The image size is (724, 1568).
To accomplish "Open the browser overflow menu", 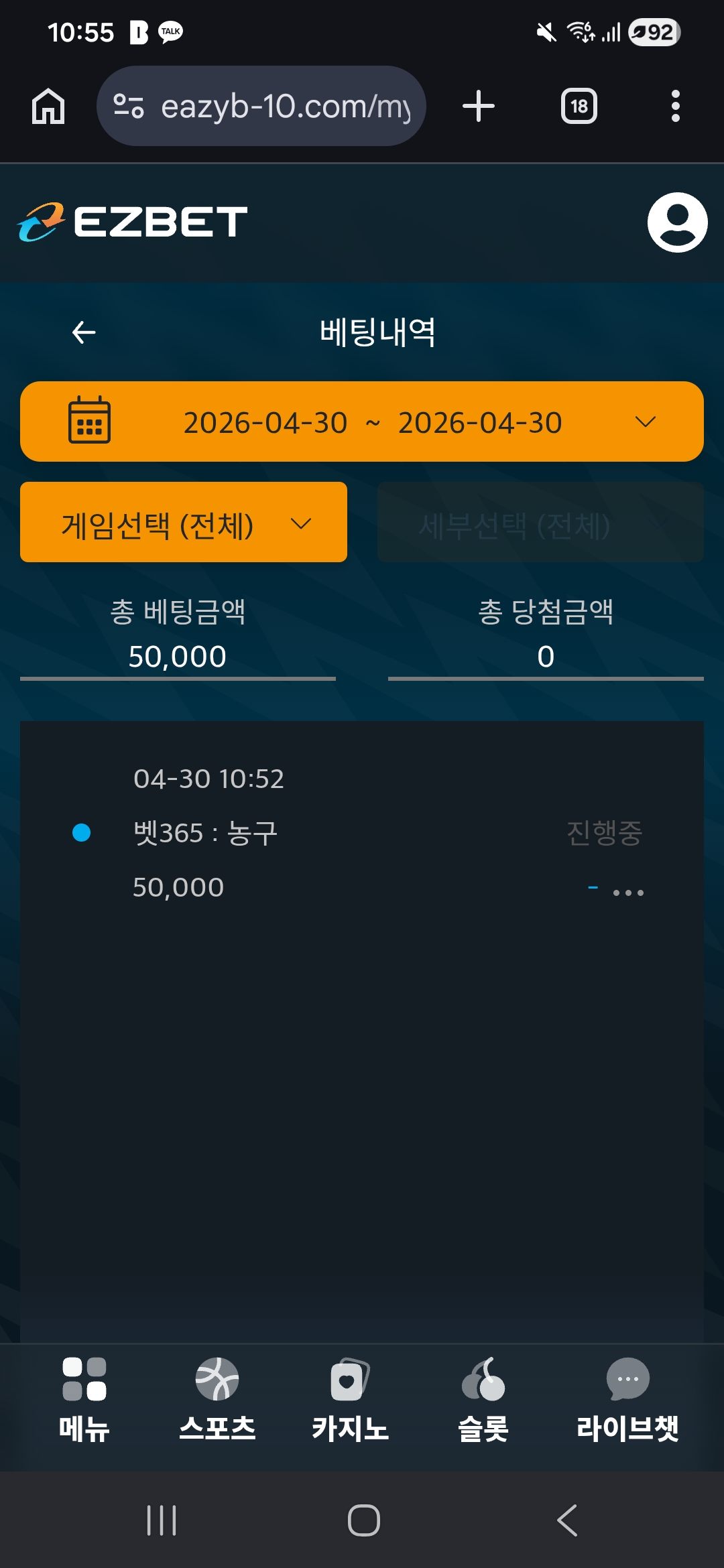I will 675,106.
